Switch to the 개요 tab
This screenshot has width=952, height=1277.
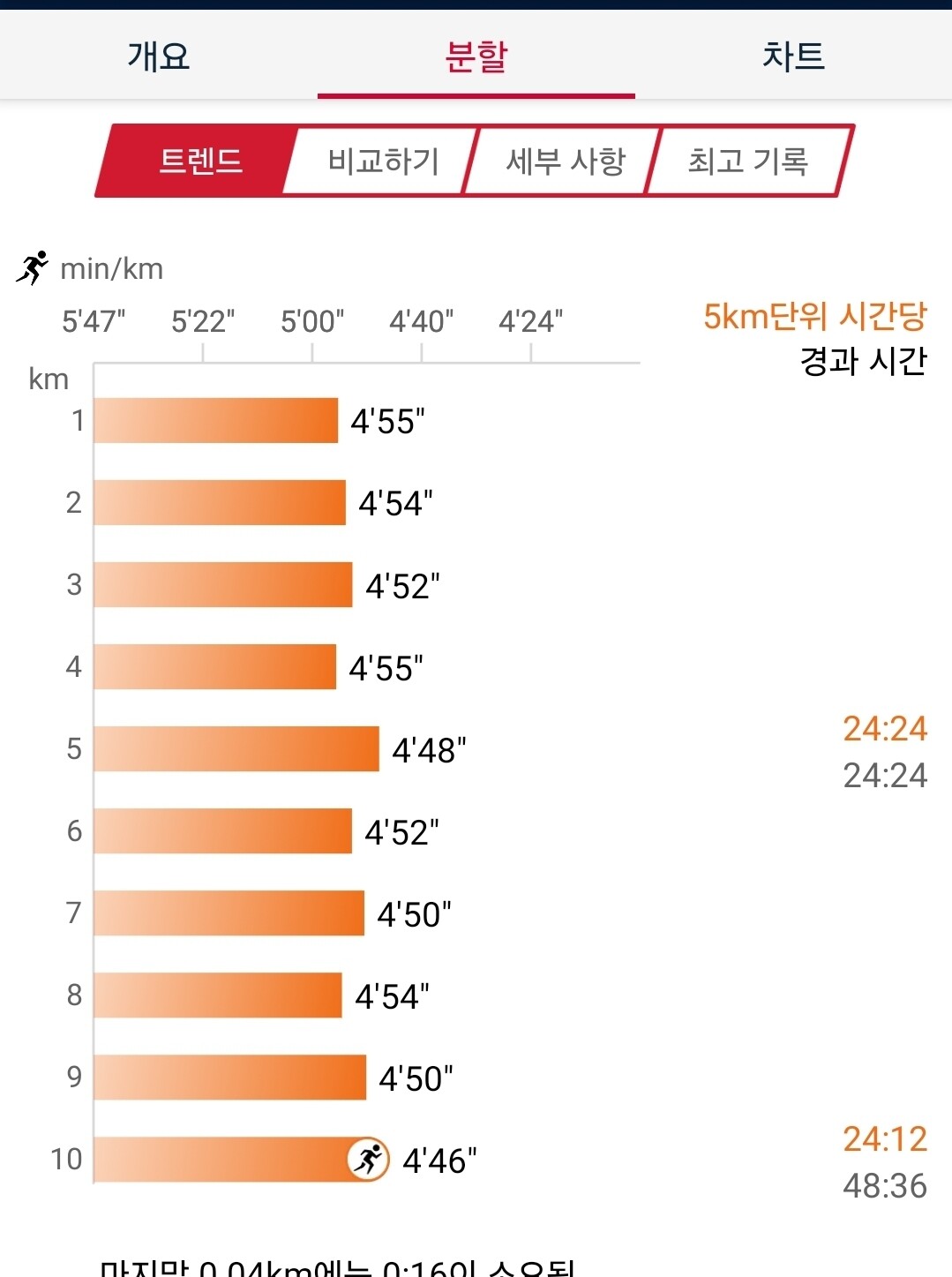[x=159, y=56]
